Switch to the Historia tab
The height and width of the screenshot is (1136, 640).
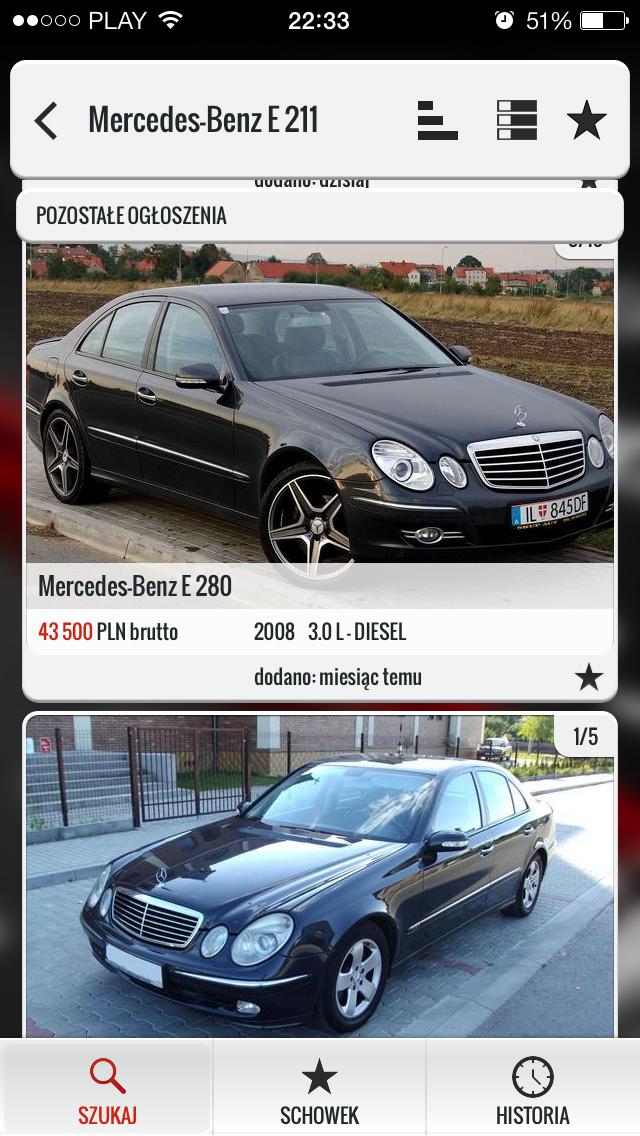(x=532, y=1089)
